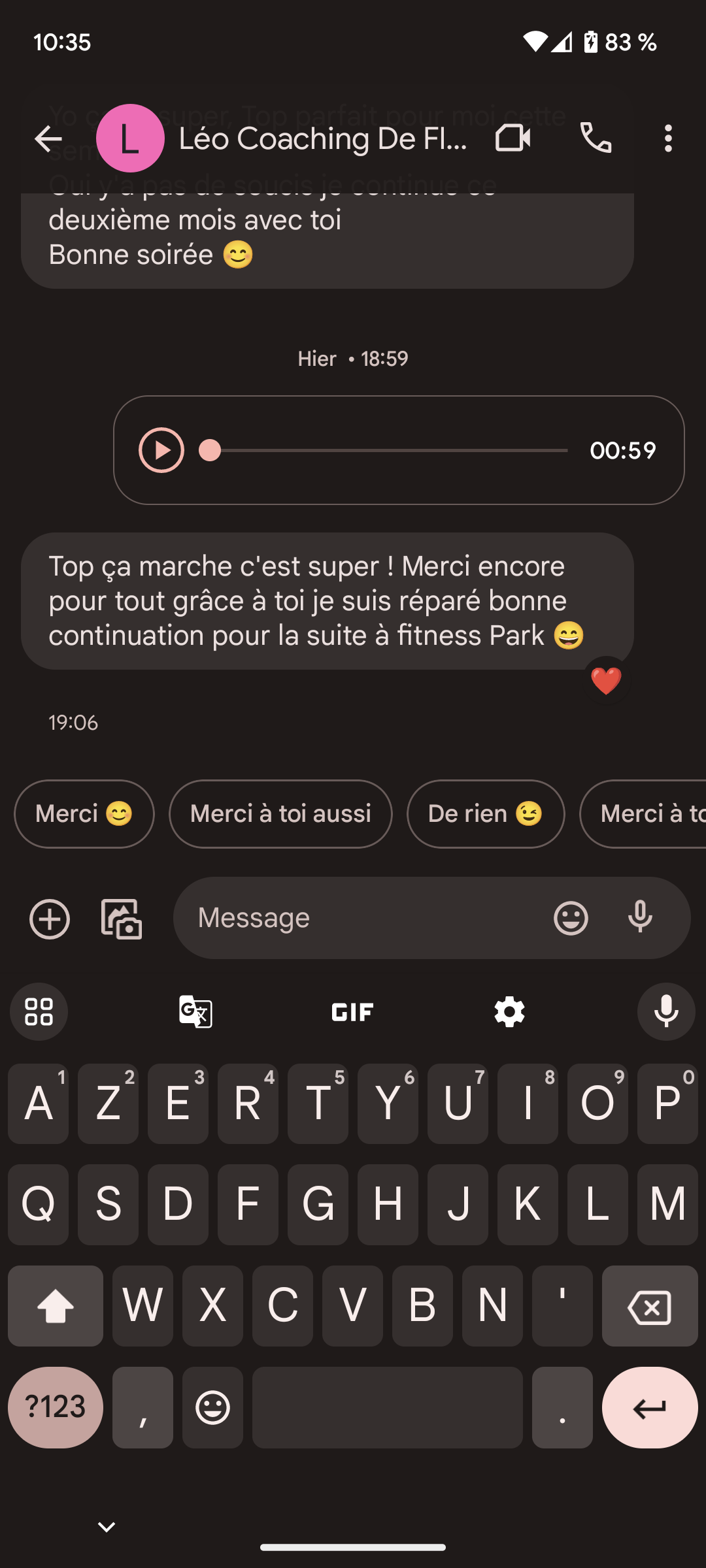The width and height of the screenshot is (706, 1568).
Task: Open the emoji picker in message field
Action: pyautogui.click(x=571, y=918)
